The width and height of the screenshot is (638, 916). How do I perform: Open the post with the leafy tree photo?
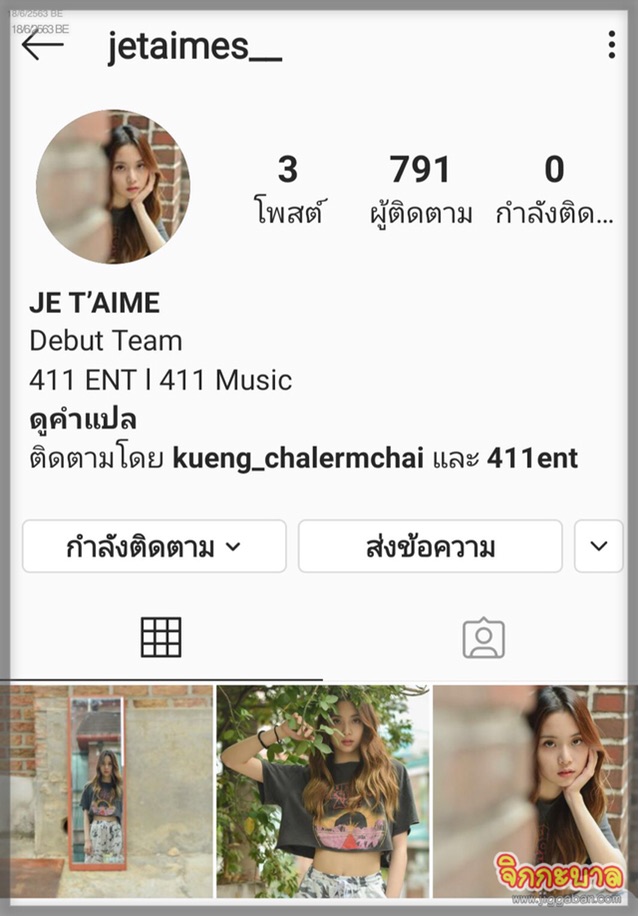[323, 790]
